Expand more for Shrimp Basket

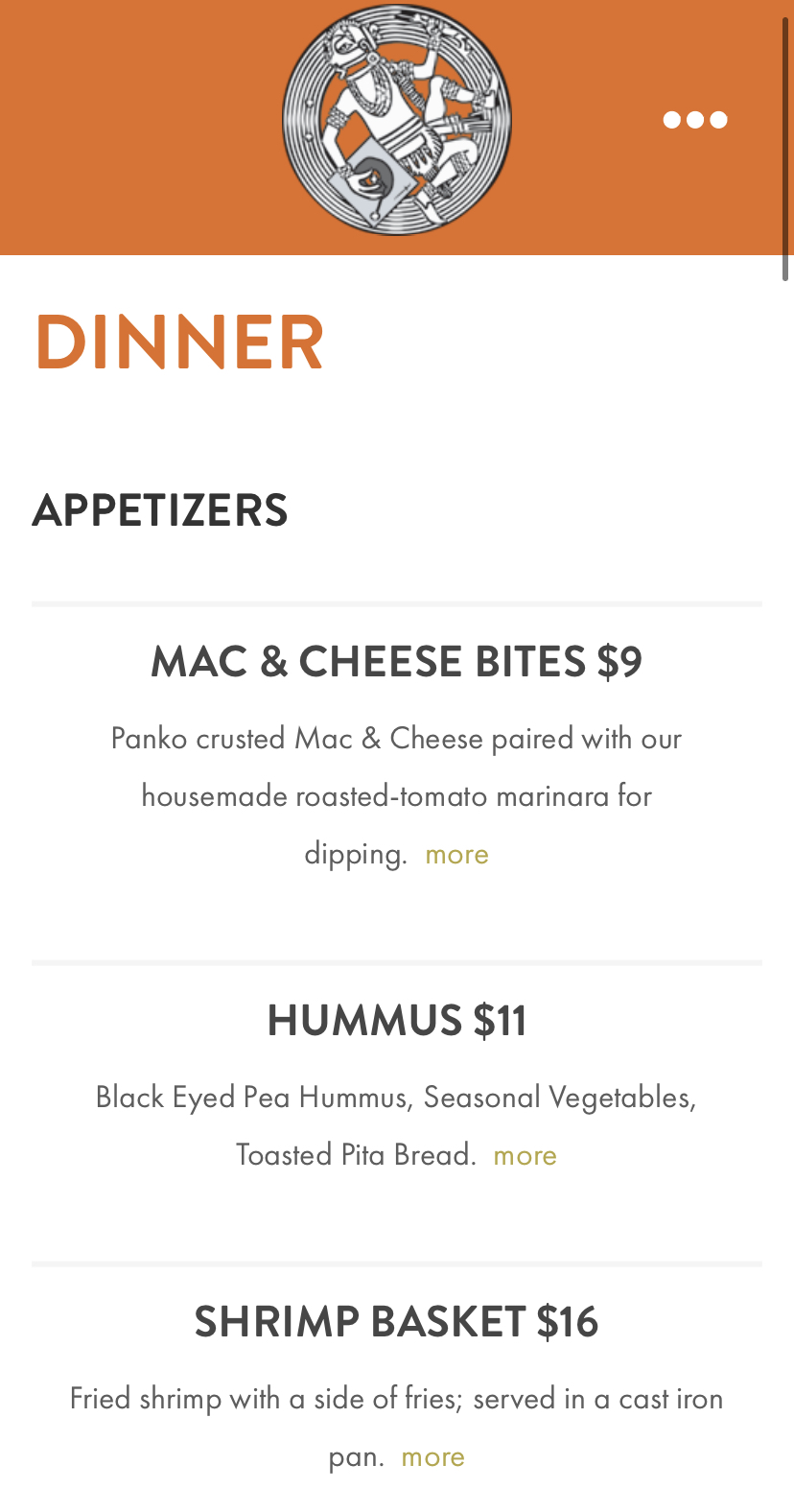pos(432,1456)
